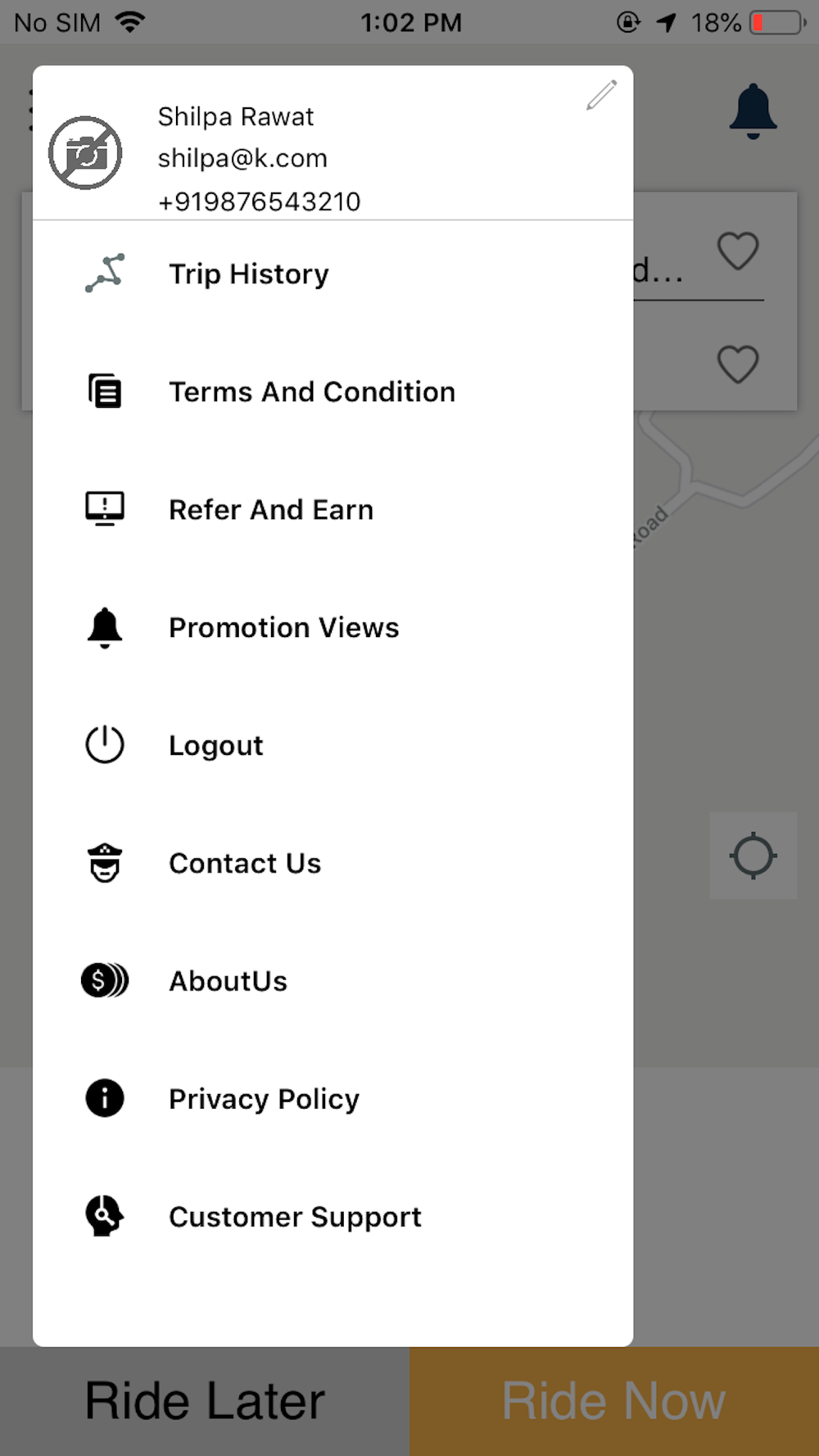The image size is (819, 1456).
Task: Open Contact Us
Action: pos(333,864)
